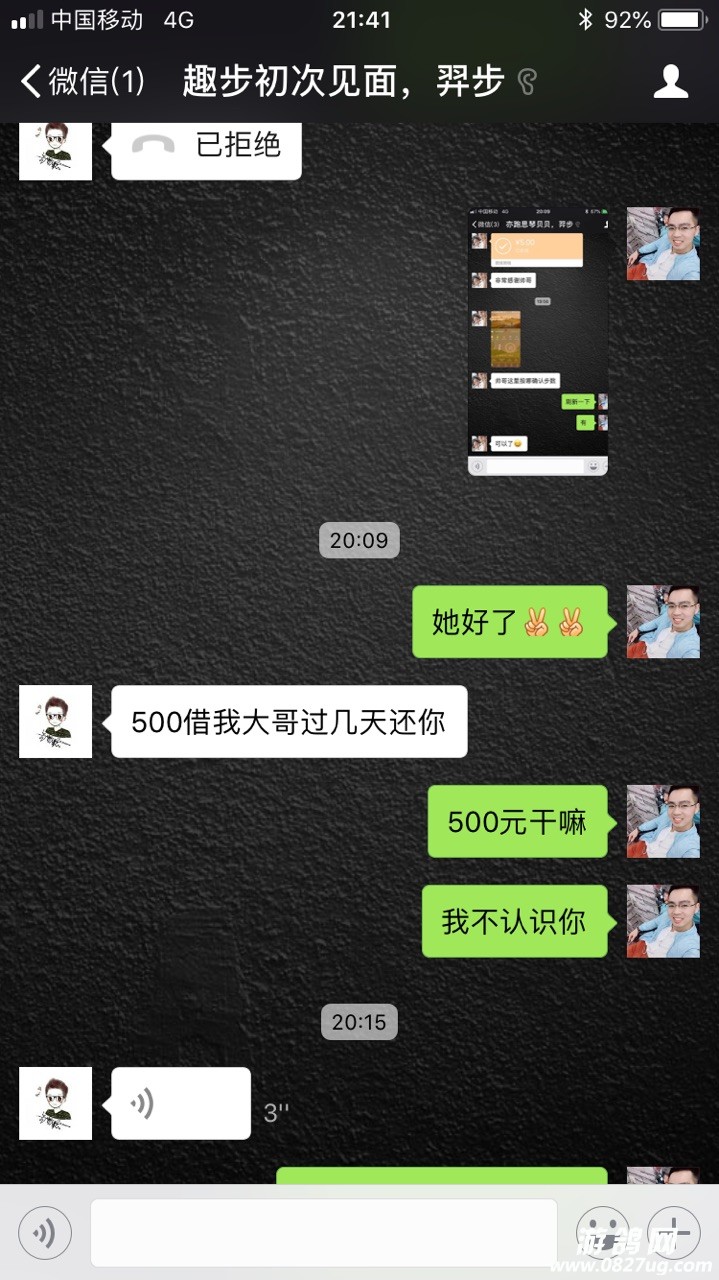Tap the declined call message 已拒绝
This screenshot has height=1280, width=719.
pos(206,146)
